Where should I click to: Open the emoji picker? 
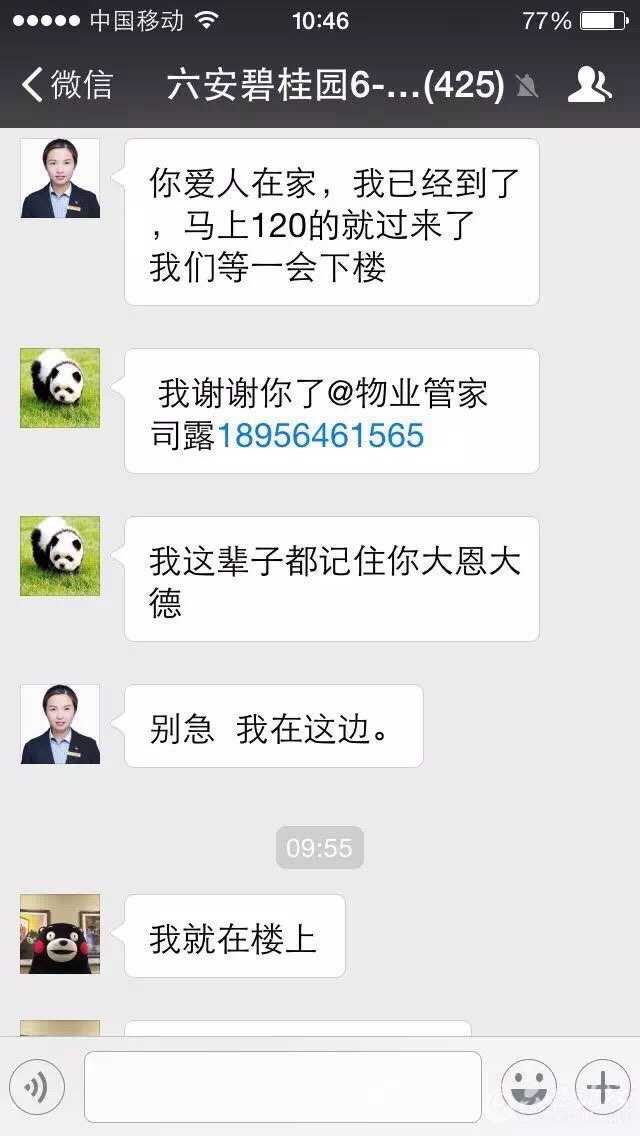[x=529, y=1087]
